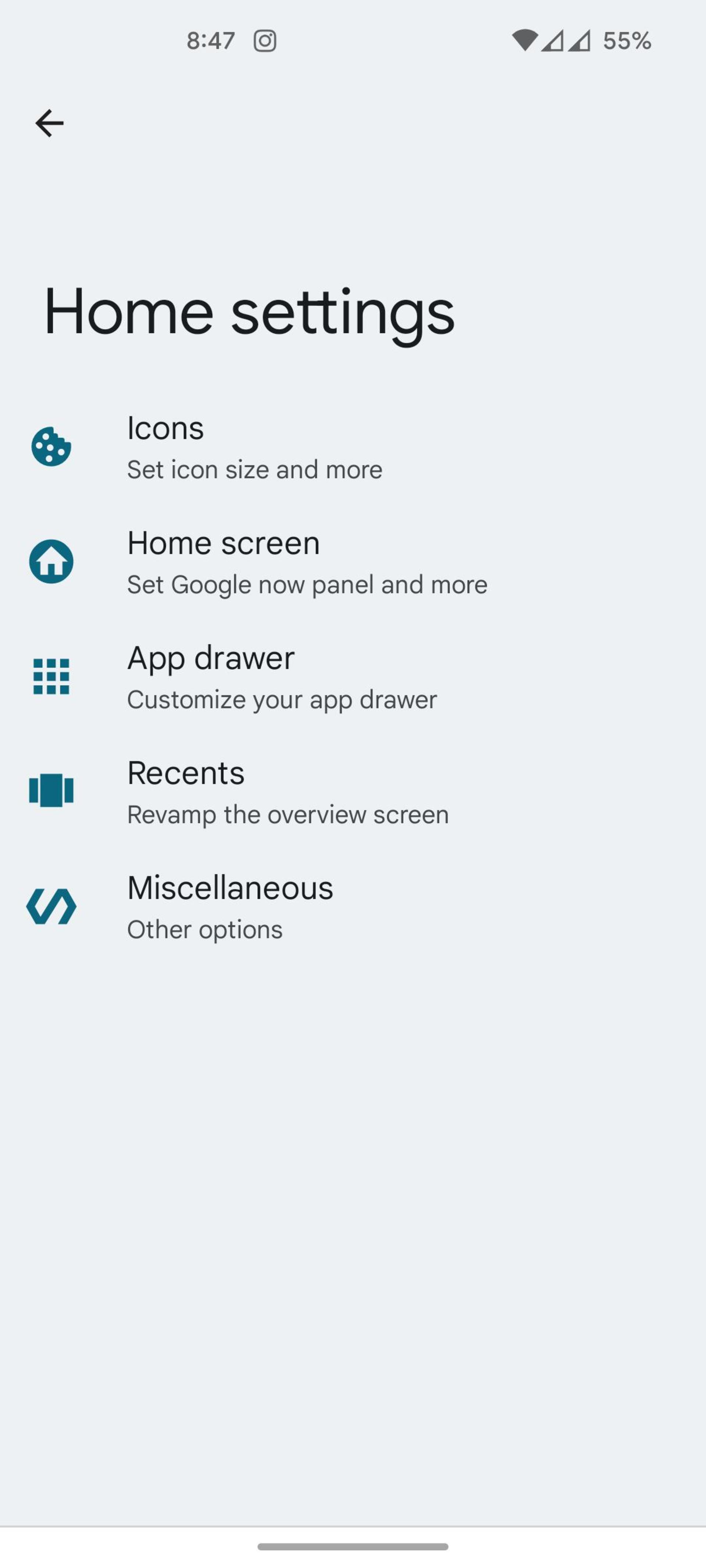Open Miscellaneous other options

(353, 908)
